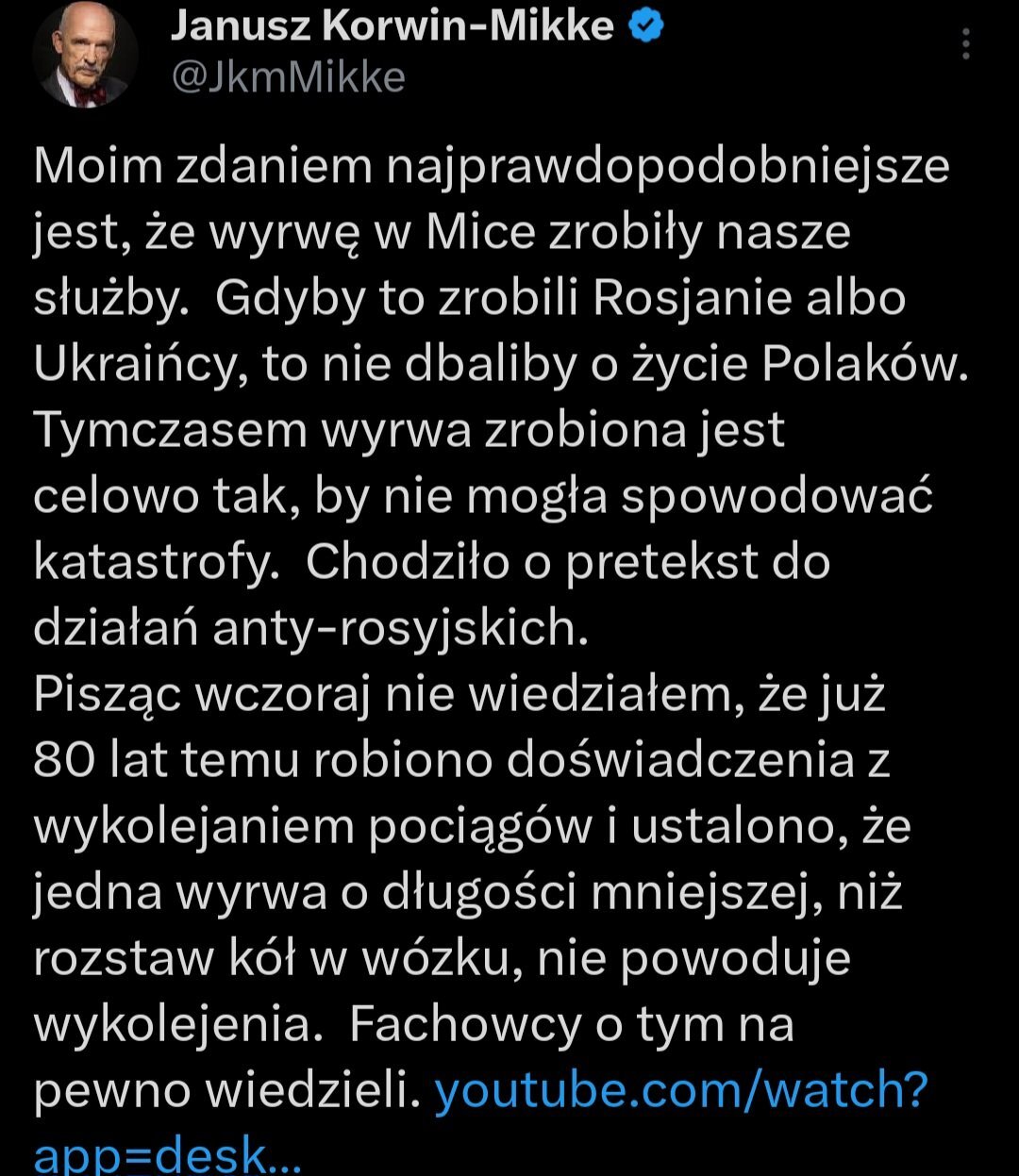1019x1176 pixels.
Task: Open Janusz Korwin-Mikke's profile picture
Action: [x=86, y=58]
